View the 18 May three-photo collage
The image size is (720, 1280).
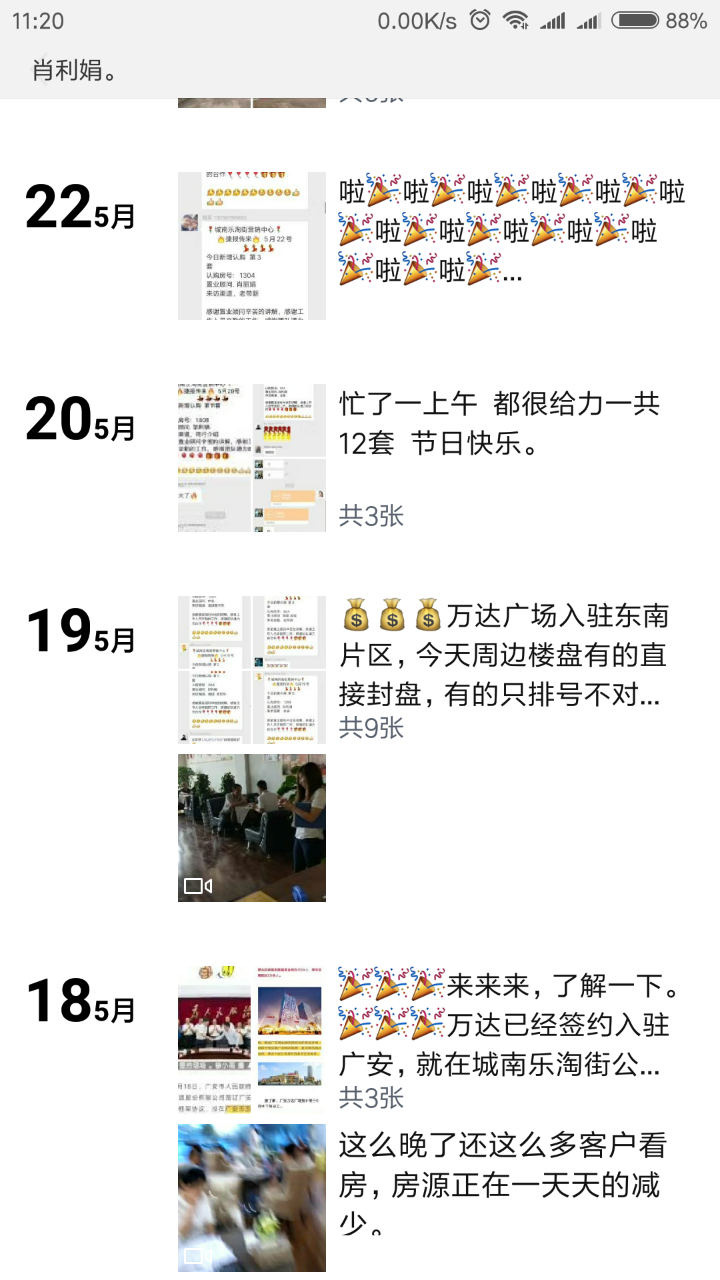point(252,1040)
